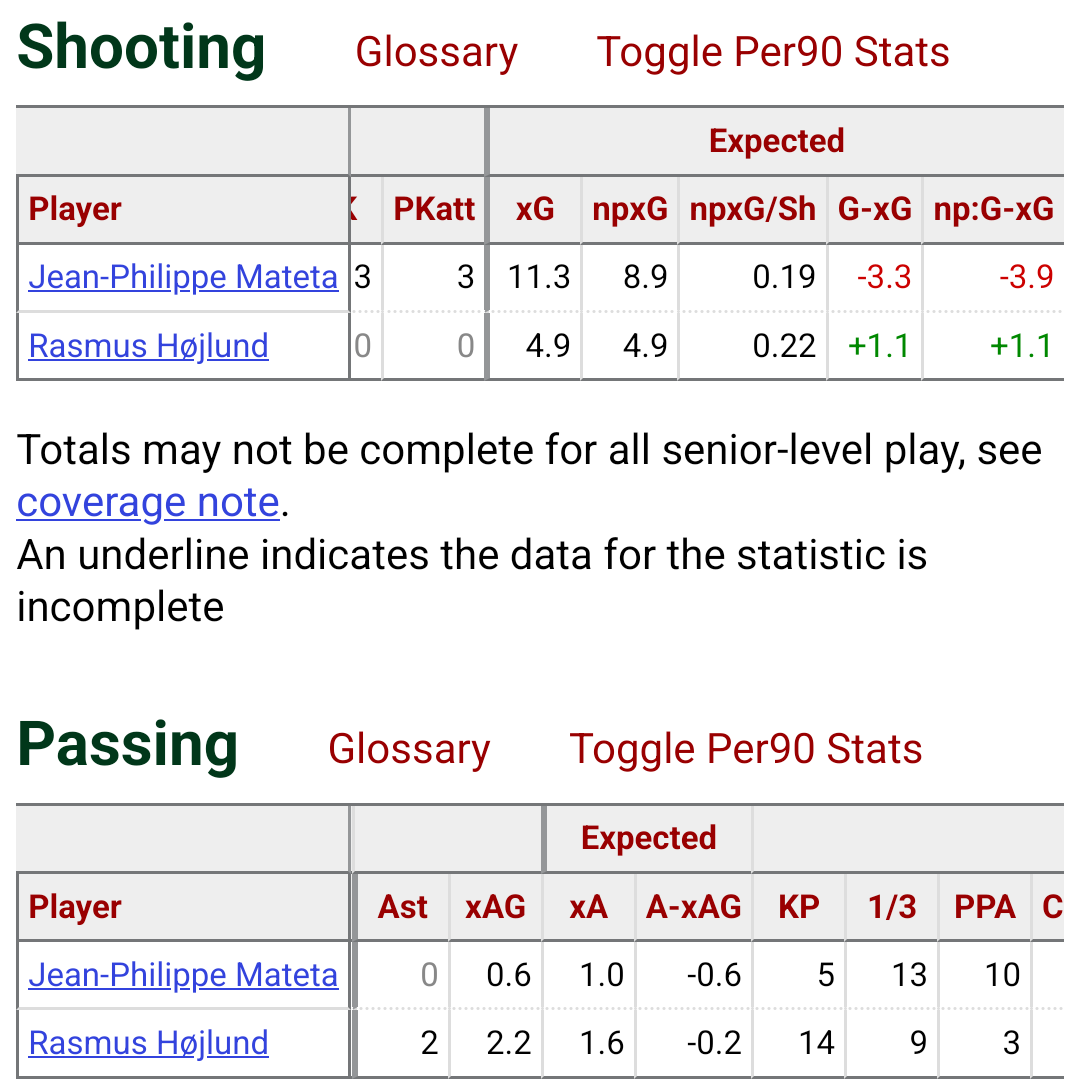Sort Passing table by Ast column
The width and height of the screenshot is (1080, 1088).
click(403, 907)
